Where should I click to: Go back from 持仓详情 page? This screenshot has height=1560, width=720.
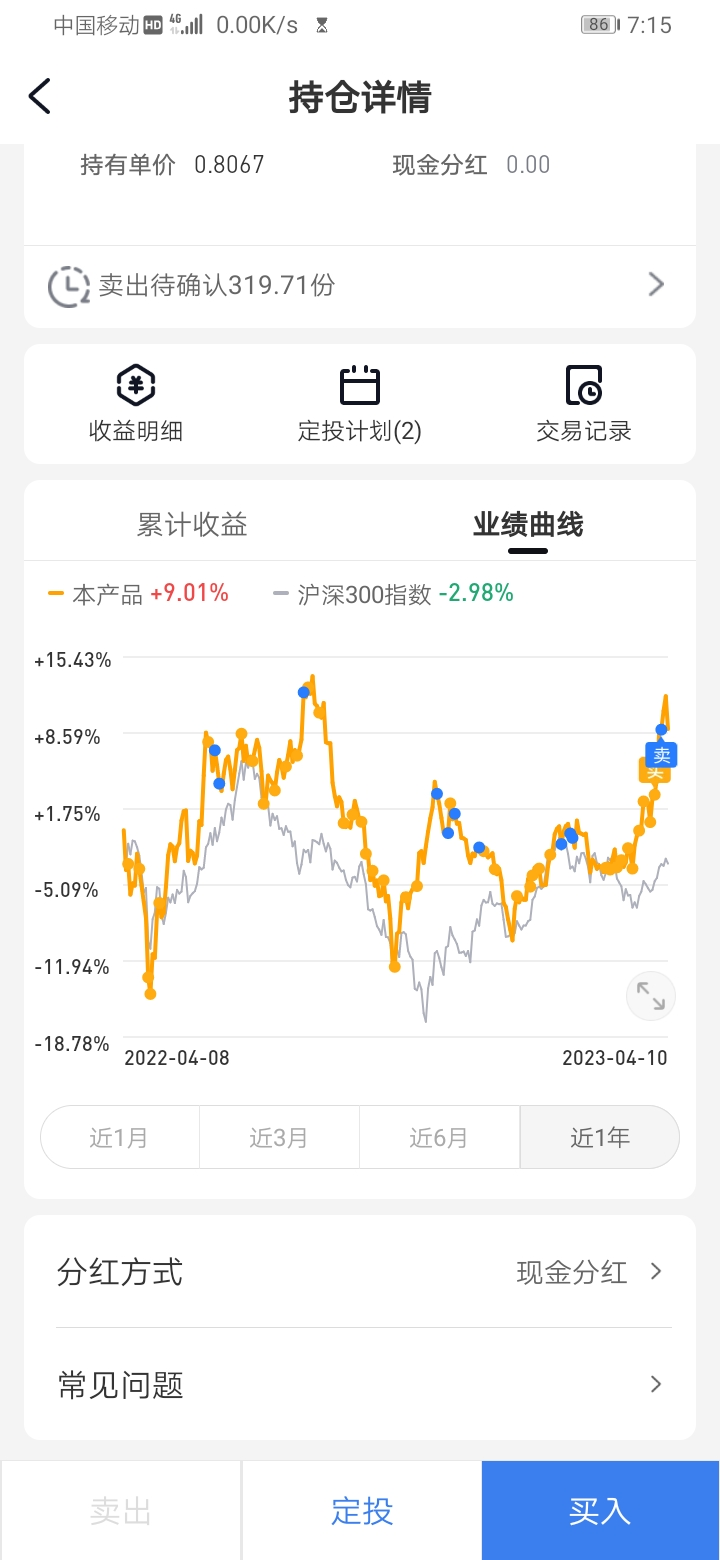[40, 97]
